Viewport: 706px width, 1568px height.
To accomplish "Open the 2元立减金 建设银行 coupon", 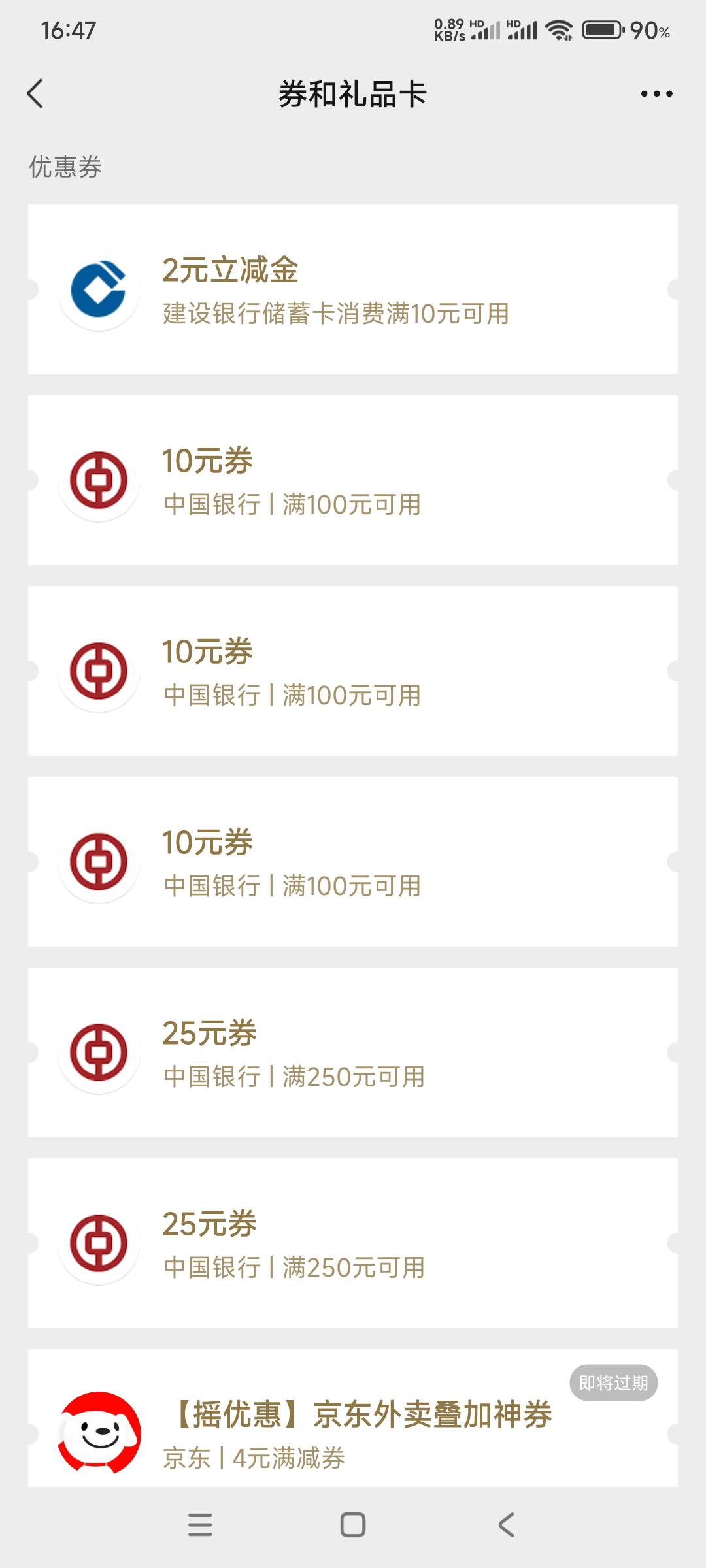I will click(x=353, y=289).
